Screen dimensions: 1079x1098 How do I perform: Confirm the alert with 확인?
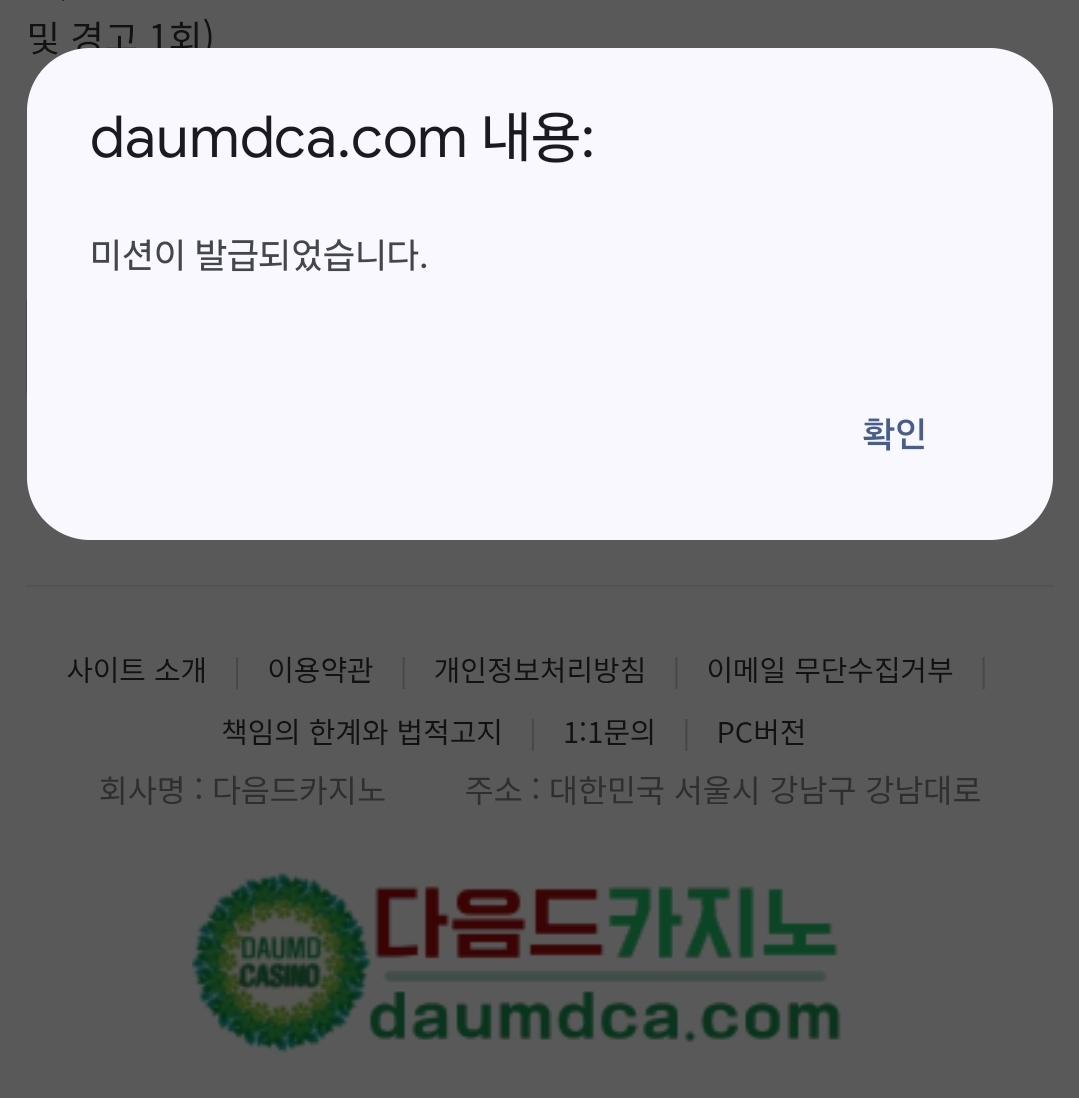pyautogui.click(x=893, y=434)
